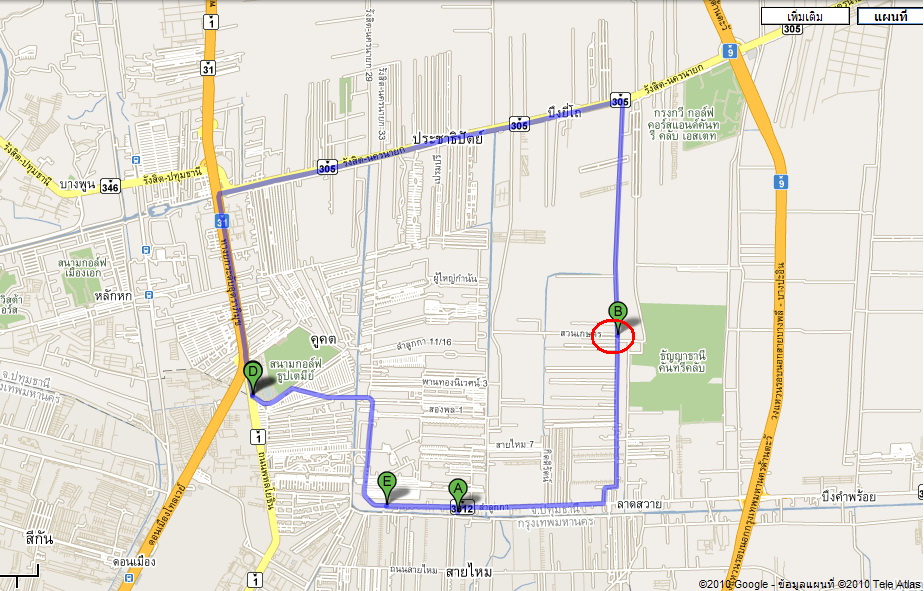The width and height of the screenshot is (924, 591).
Task: Select the แผนที่ (Map) view button
Action: 888,16
